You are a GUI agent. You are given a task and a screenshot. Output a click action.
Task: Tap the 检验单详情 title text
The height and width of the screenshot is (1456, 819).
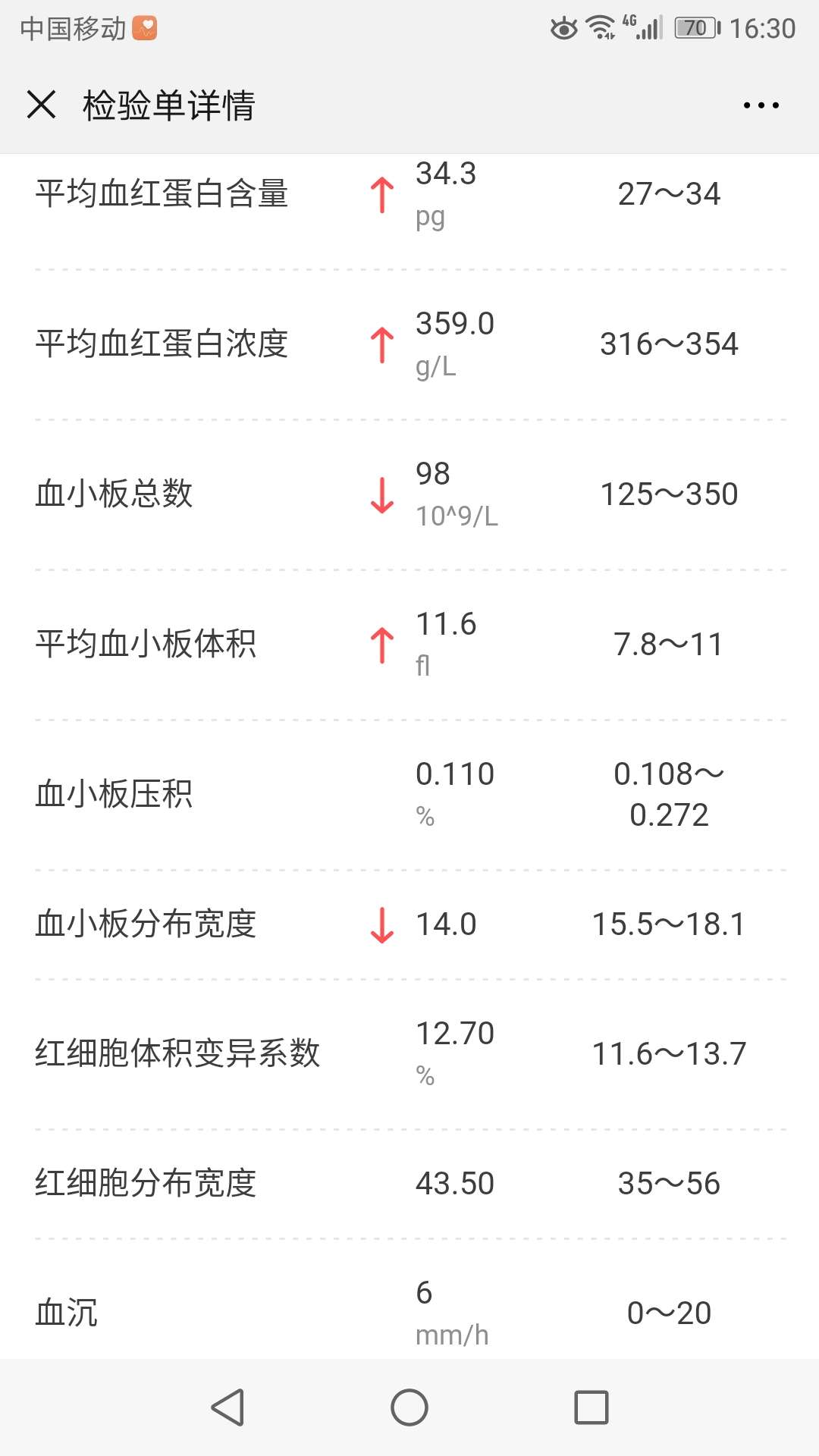pos(168,106)
